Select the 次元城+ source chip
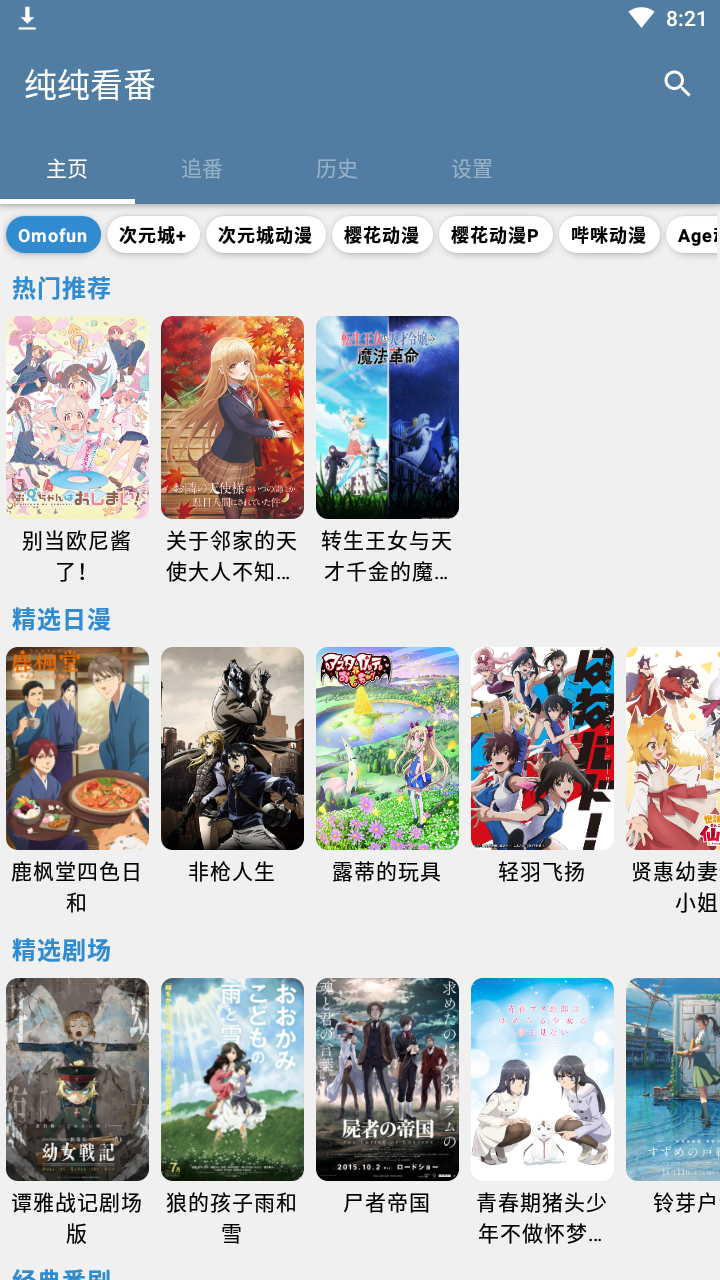Screen dimensions: 720x1280 153,235
